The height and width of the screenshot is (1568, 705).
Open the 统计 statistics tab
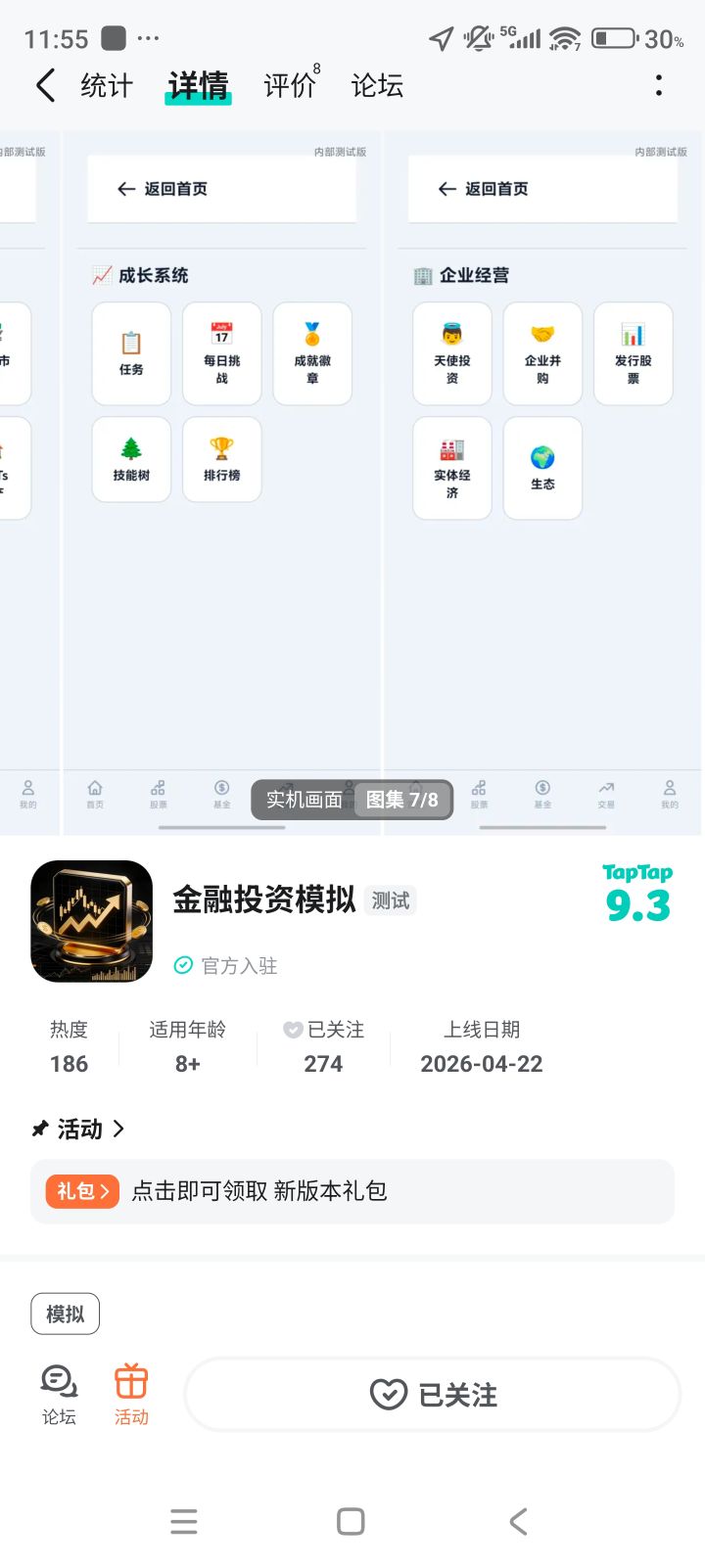point(106,86)
